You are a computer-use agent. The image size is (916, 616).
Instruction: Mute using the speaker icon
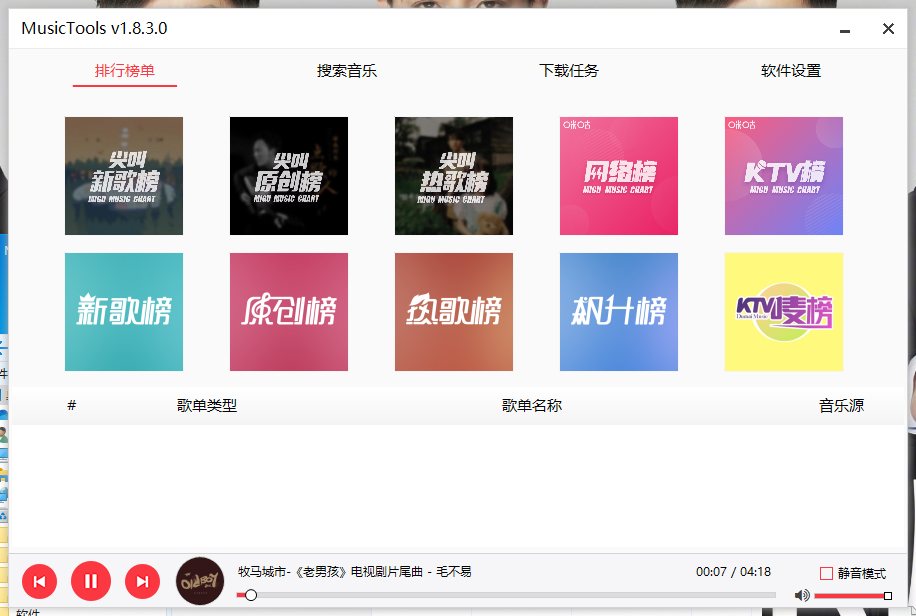[x=802, y=596]
